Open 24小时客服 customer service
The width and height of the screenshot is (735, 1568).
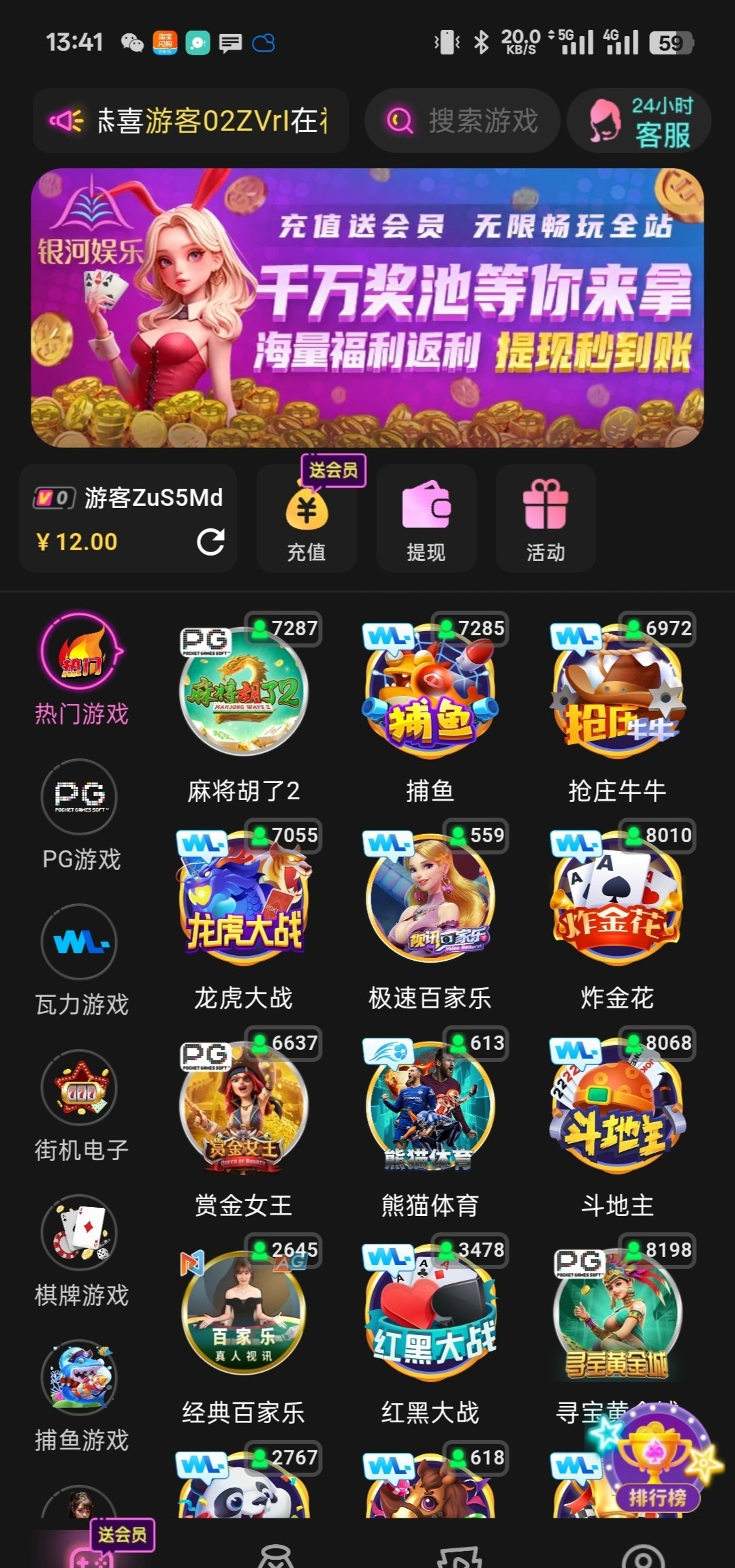click(639, 121)
